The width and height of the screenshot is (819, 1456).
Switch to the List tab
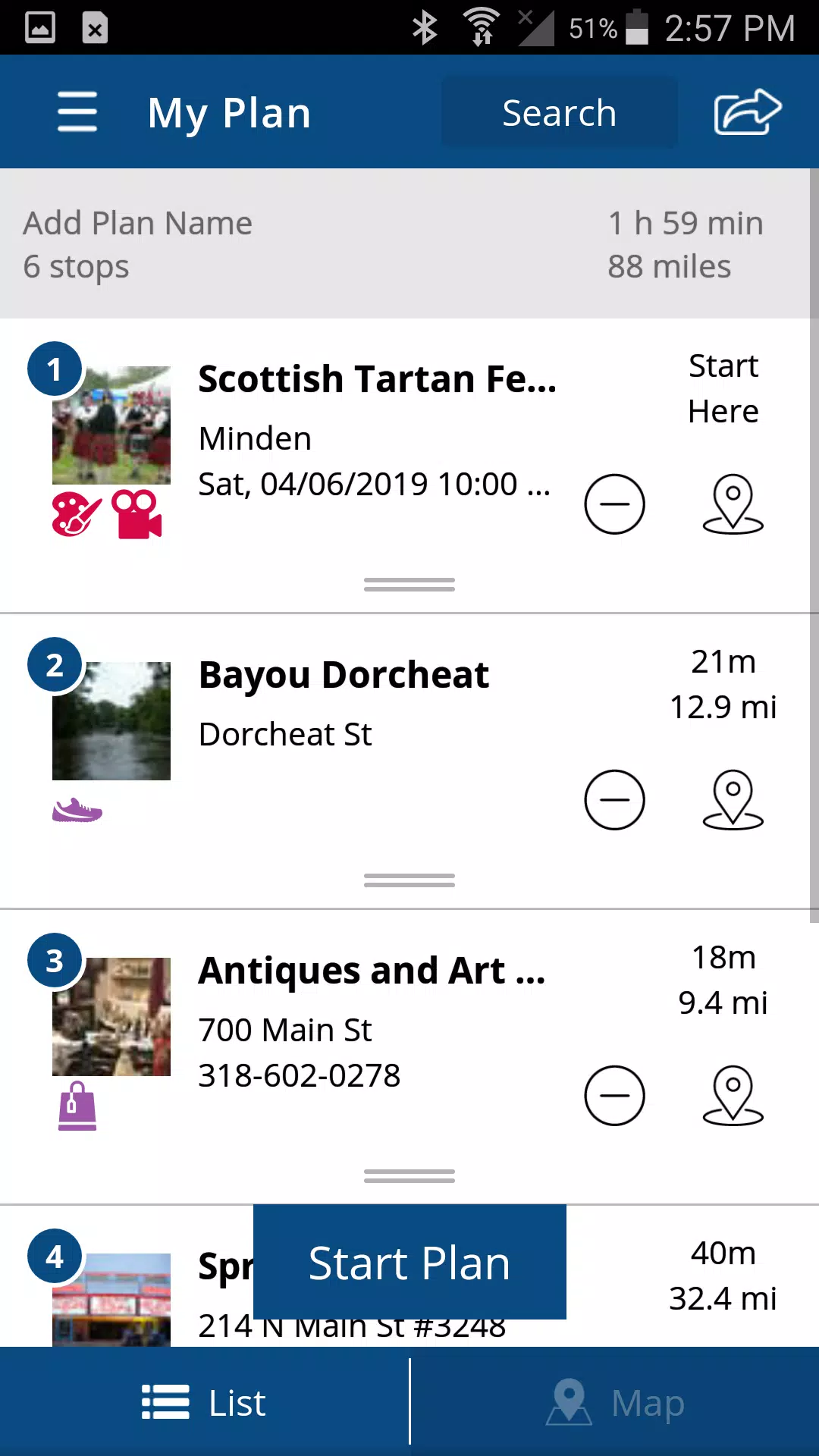[205, 1402]
